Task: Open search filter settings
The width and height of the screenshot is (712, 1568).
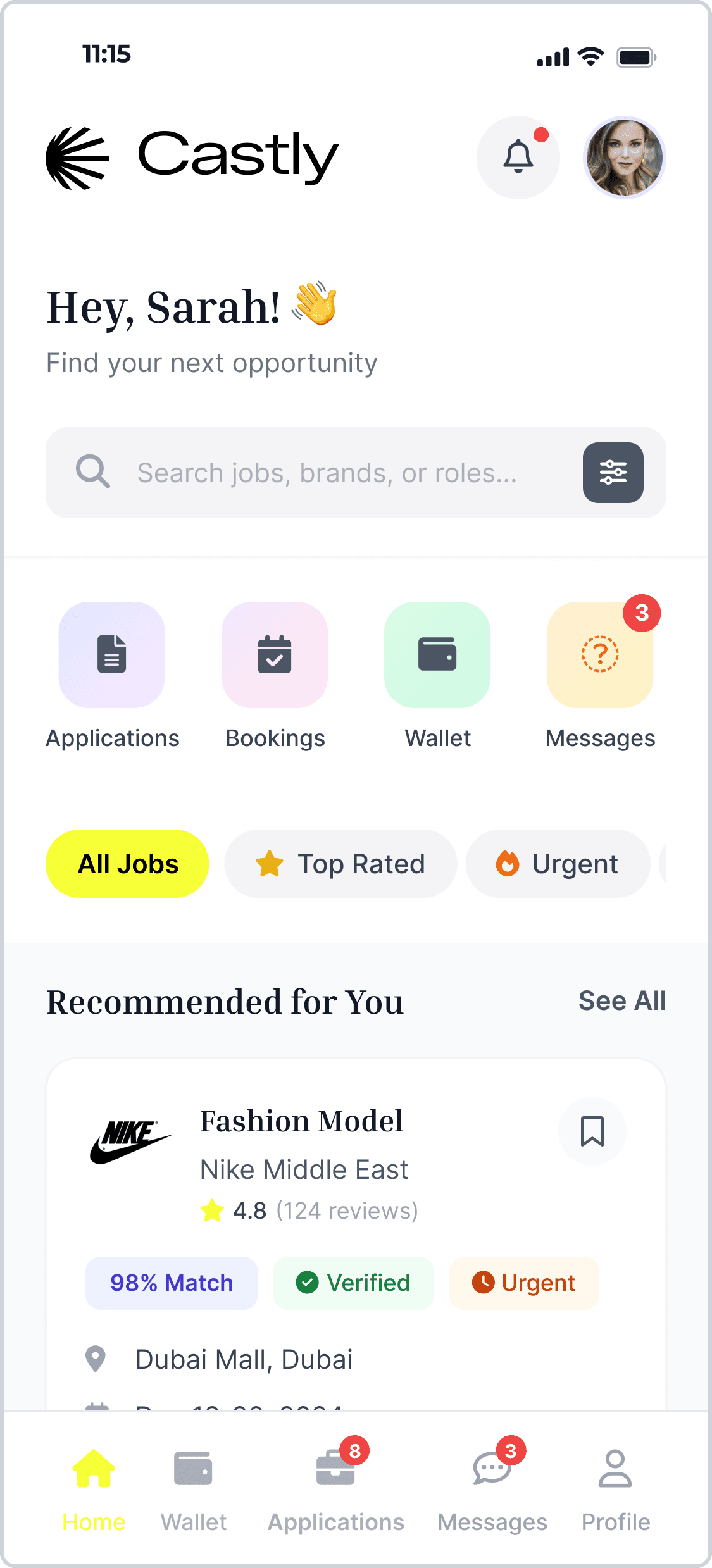Action: pyautogui.click(x=613, y=473)
